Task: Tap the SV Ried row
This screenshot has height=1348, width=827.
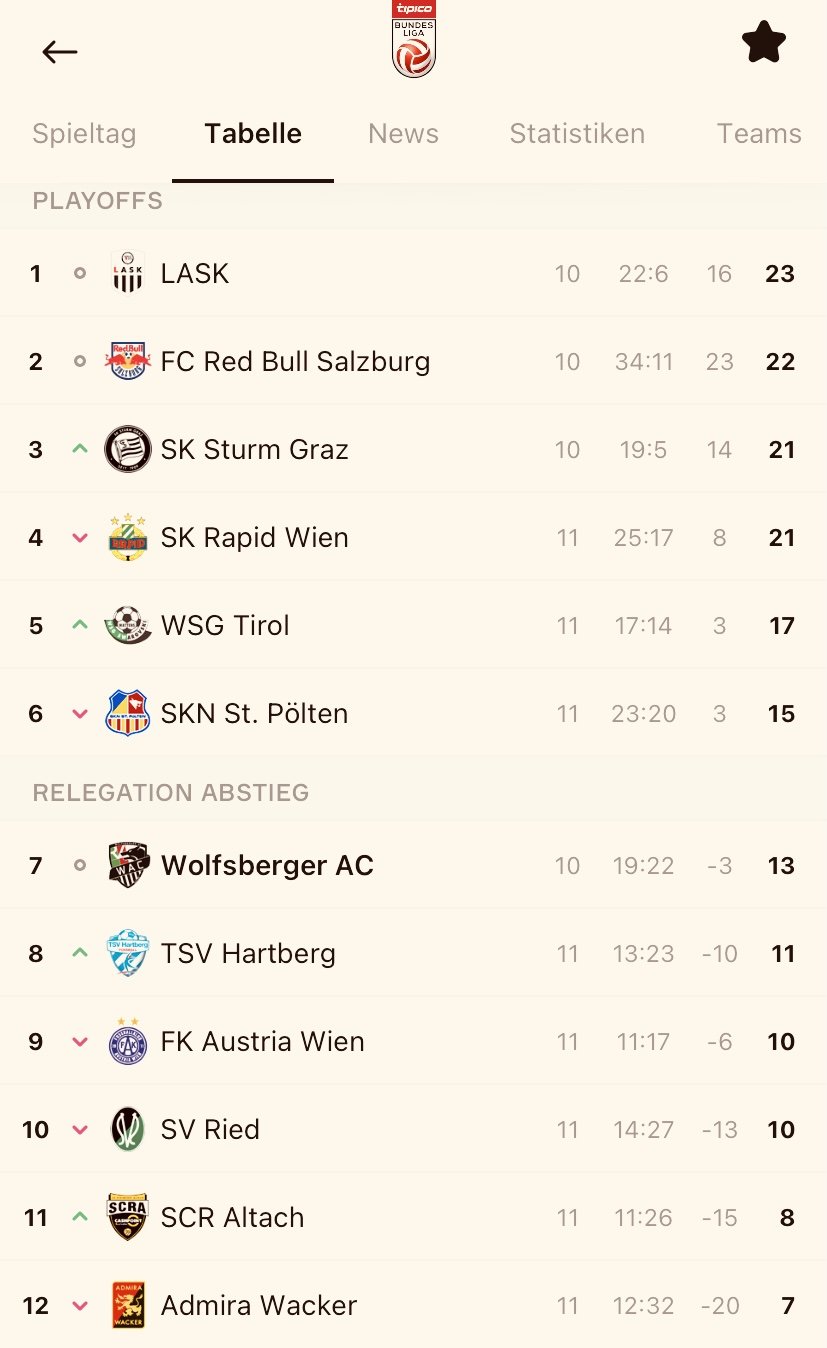Action: tap(413, 1130)
